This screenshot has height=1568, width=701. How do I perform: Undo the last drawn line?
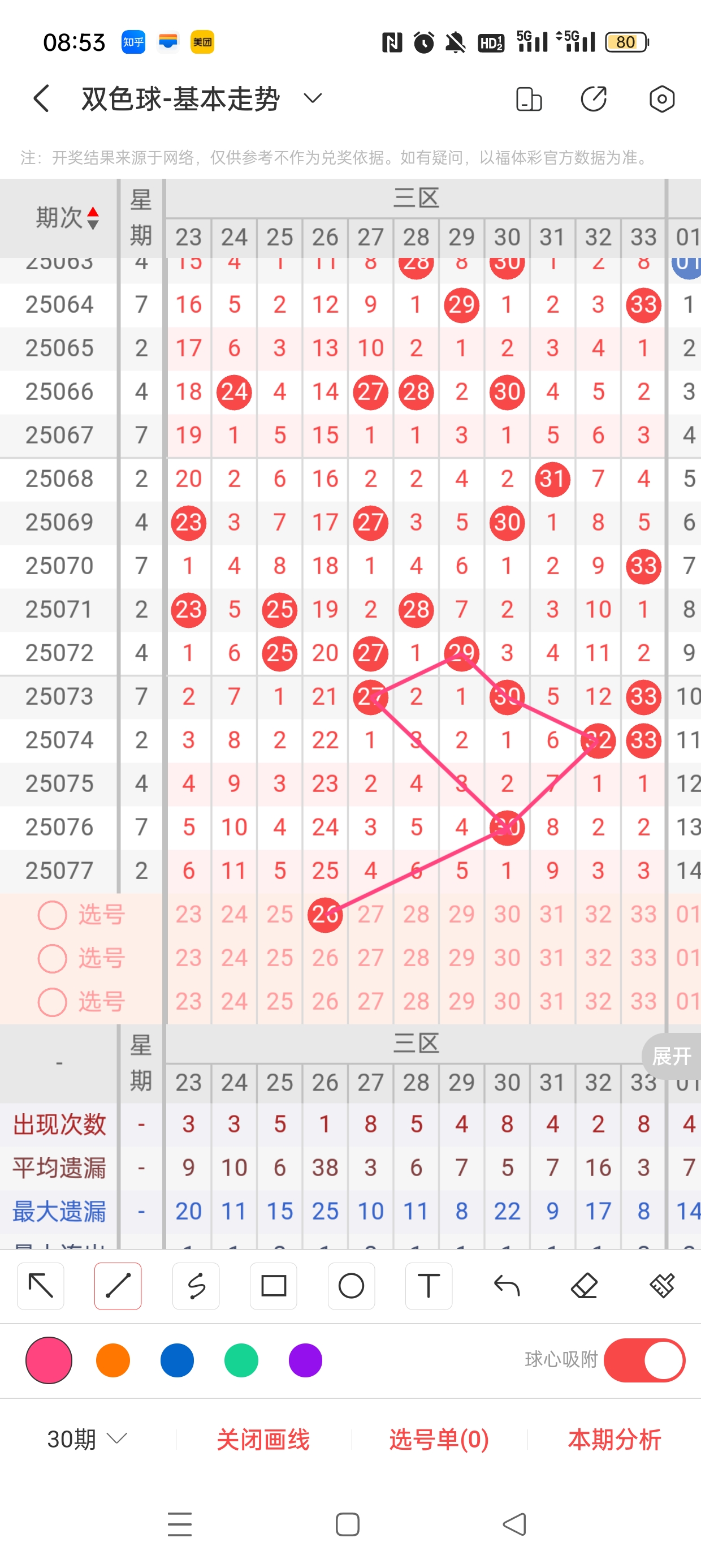pyautogui.click(x=507, y=1286)
